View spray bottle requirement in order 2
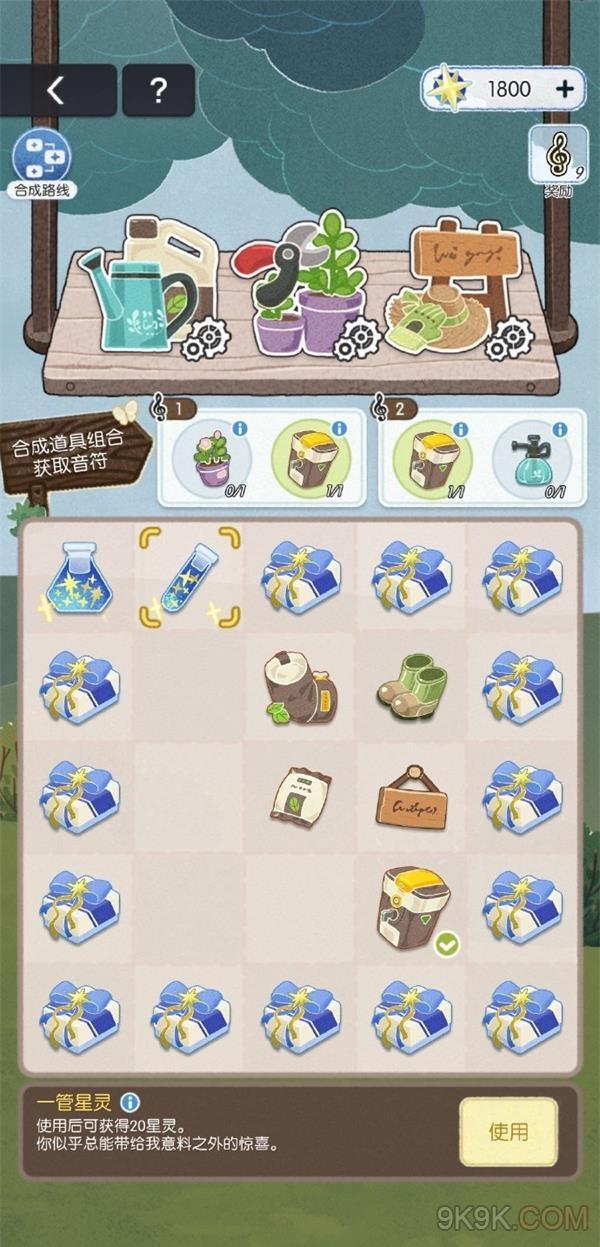Viewport: 600px width, 1247px height. click(534, 457)
